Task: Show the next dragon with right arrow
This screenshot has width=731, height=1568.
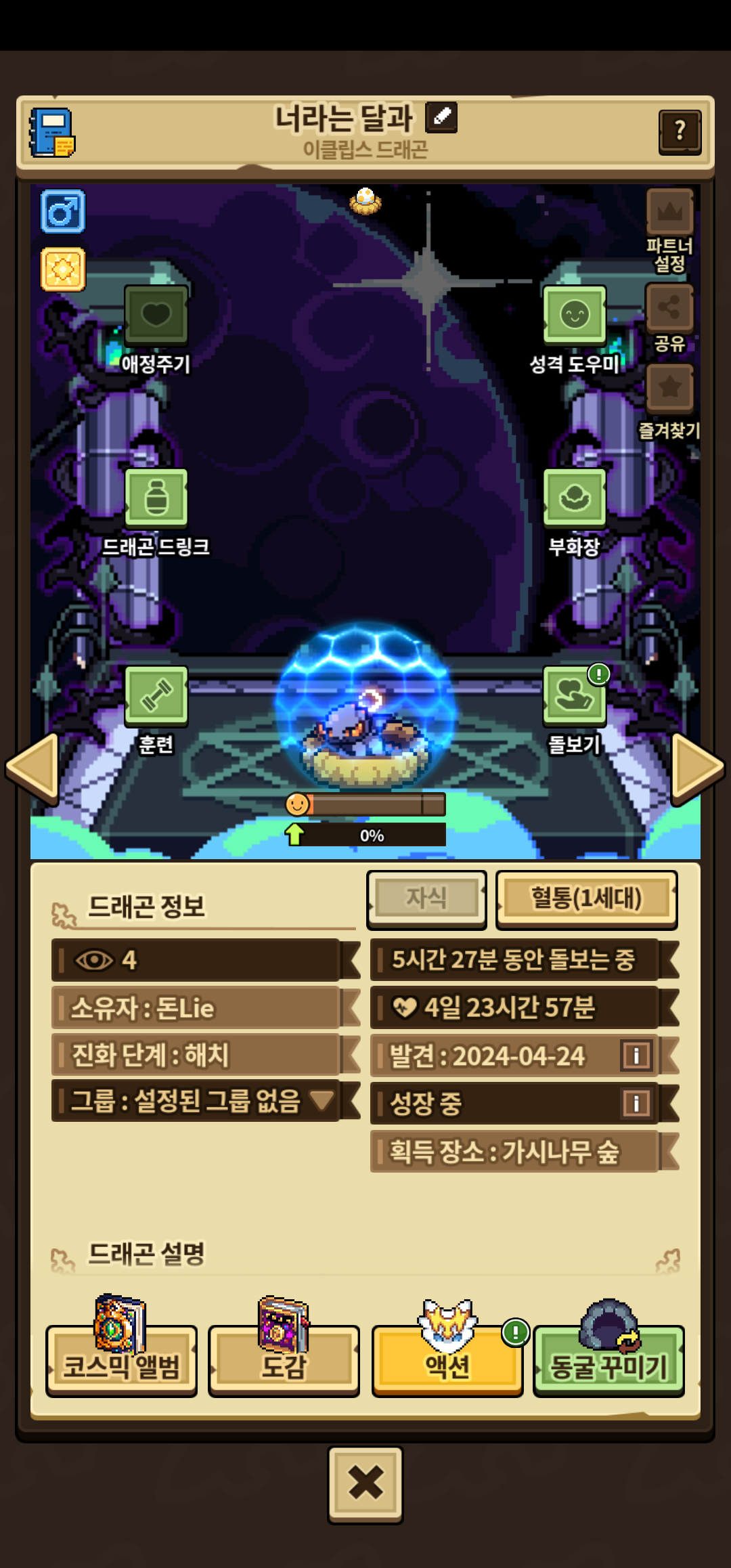Action: (697, 768)
